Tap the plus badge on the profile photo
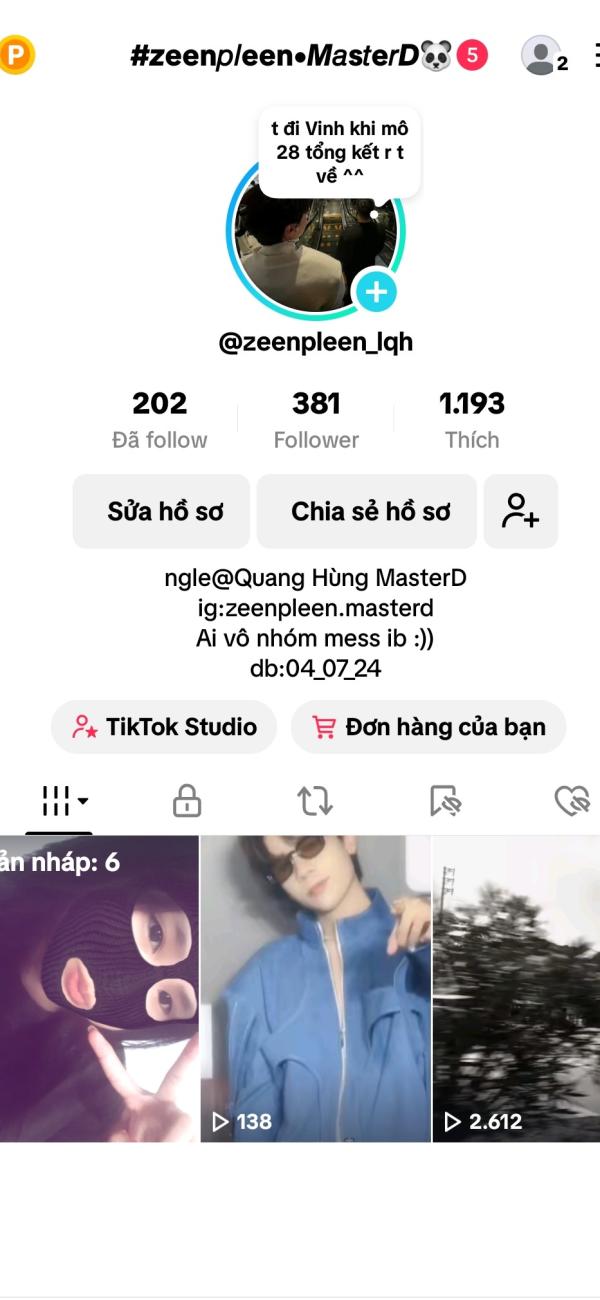 376,292
